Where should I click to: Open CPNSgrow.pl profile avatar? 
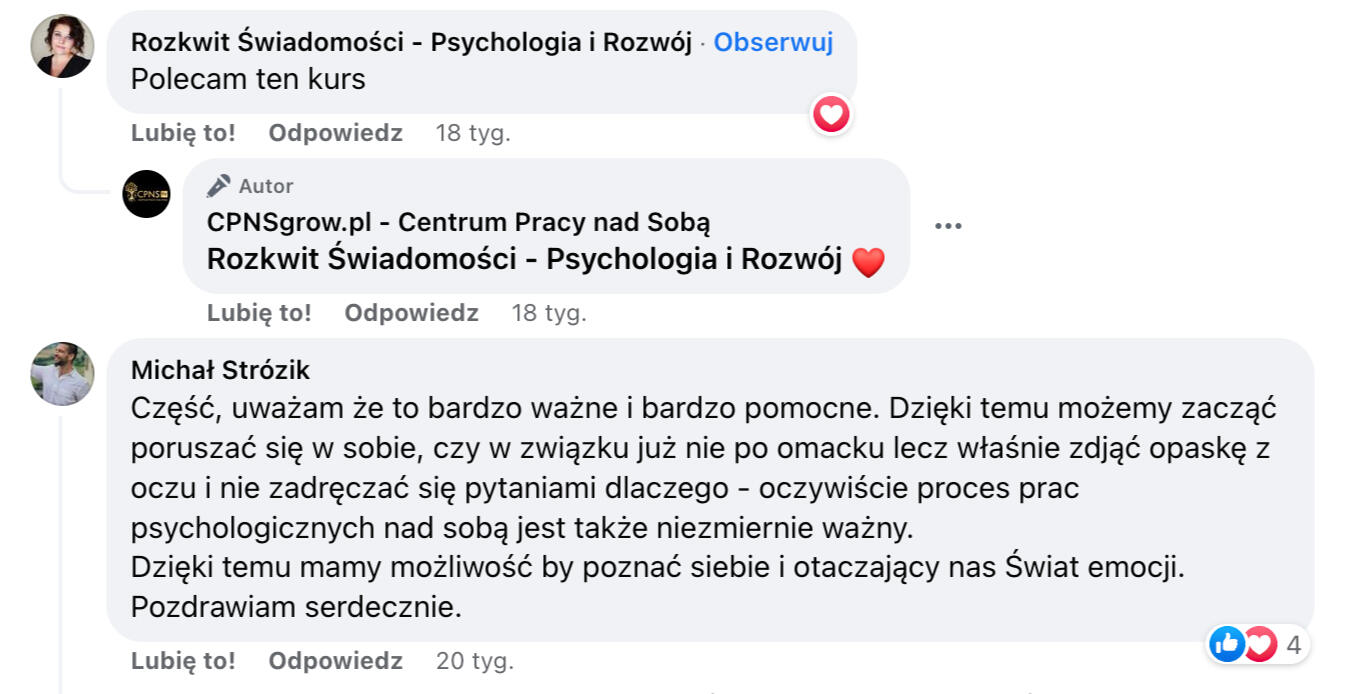tap(146, 194)
